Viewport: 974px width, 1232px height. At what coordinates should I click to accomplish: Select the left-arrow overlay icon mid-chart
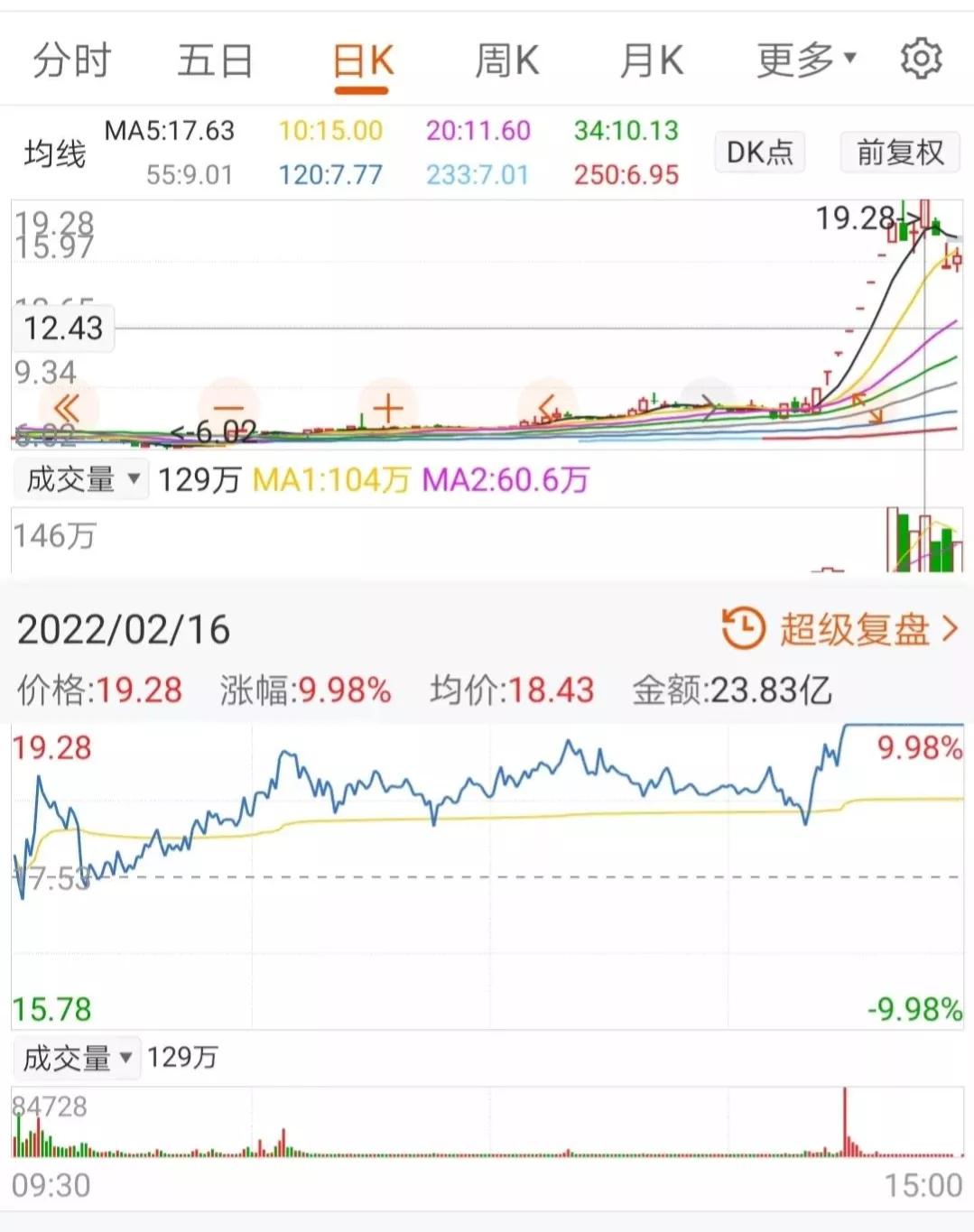(544, 407)
